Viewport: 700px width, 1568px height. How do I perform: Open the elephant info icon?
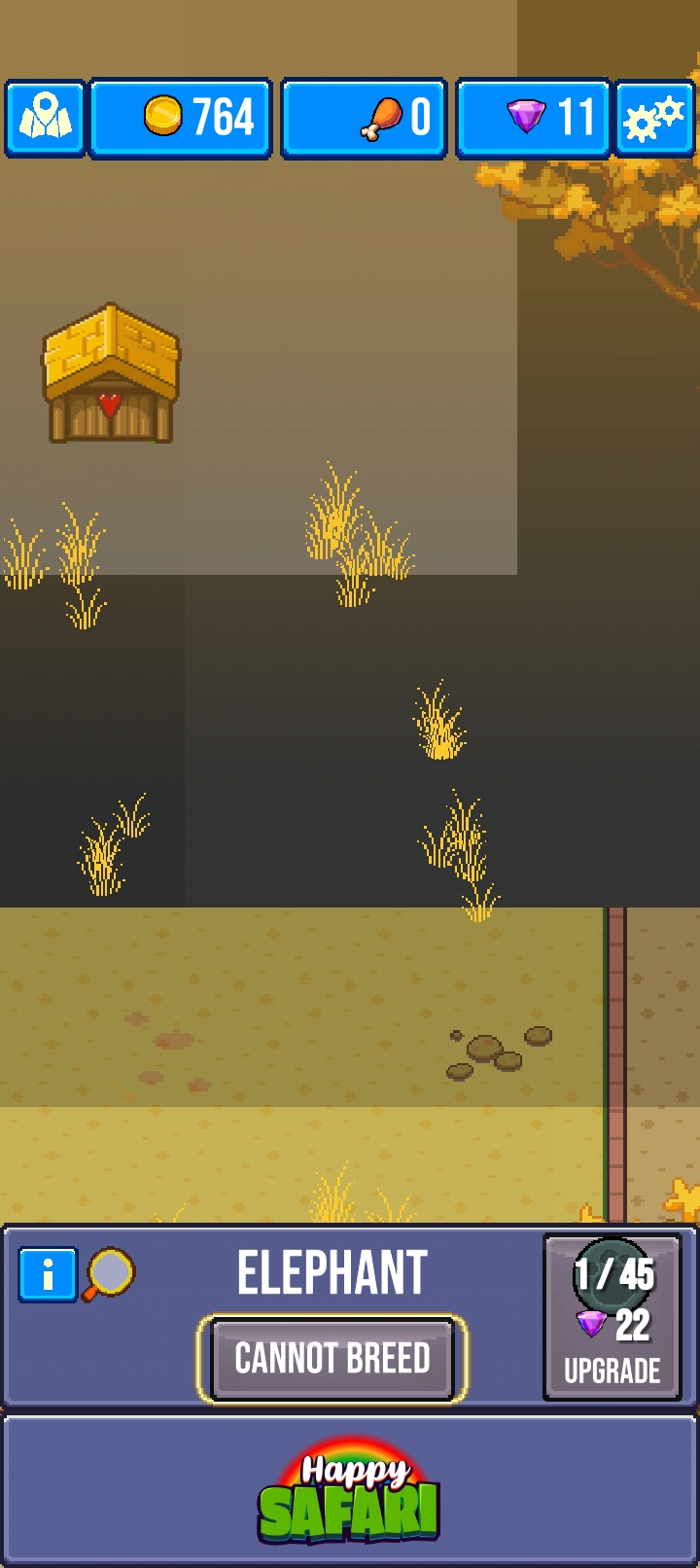click(x=47, y=1274)
